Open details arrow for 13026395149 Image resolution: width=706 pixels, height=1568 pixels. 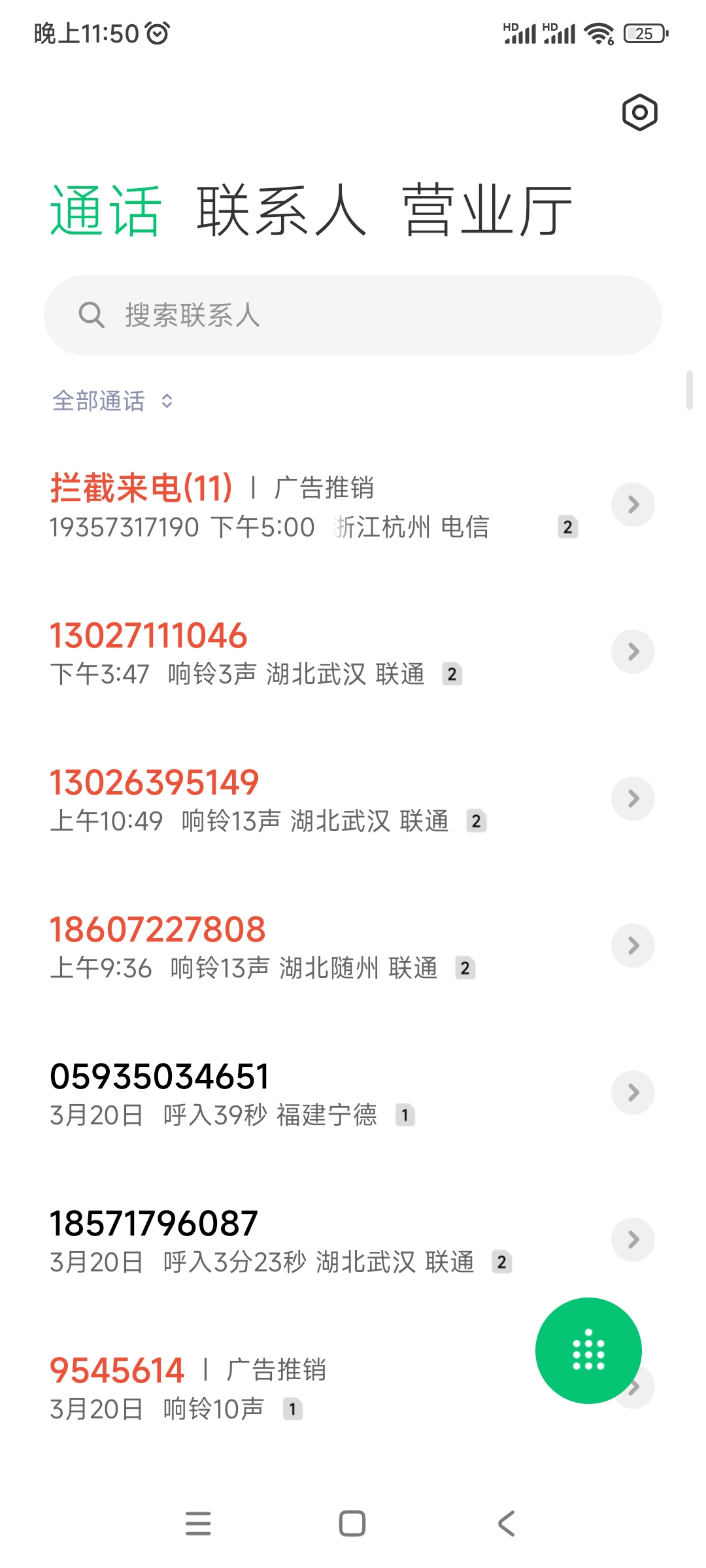633,798
